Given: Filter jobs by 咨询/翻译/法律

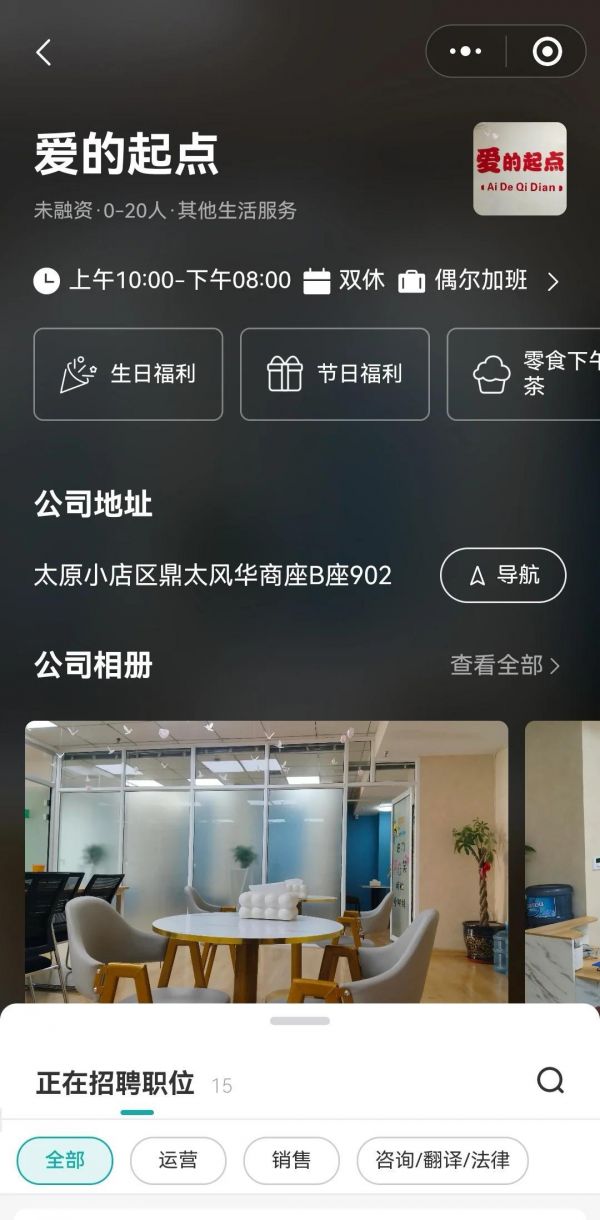Looking at the screenshot, I should tap(442, 1161).
